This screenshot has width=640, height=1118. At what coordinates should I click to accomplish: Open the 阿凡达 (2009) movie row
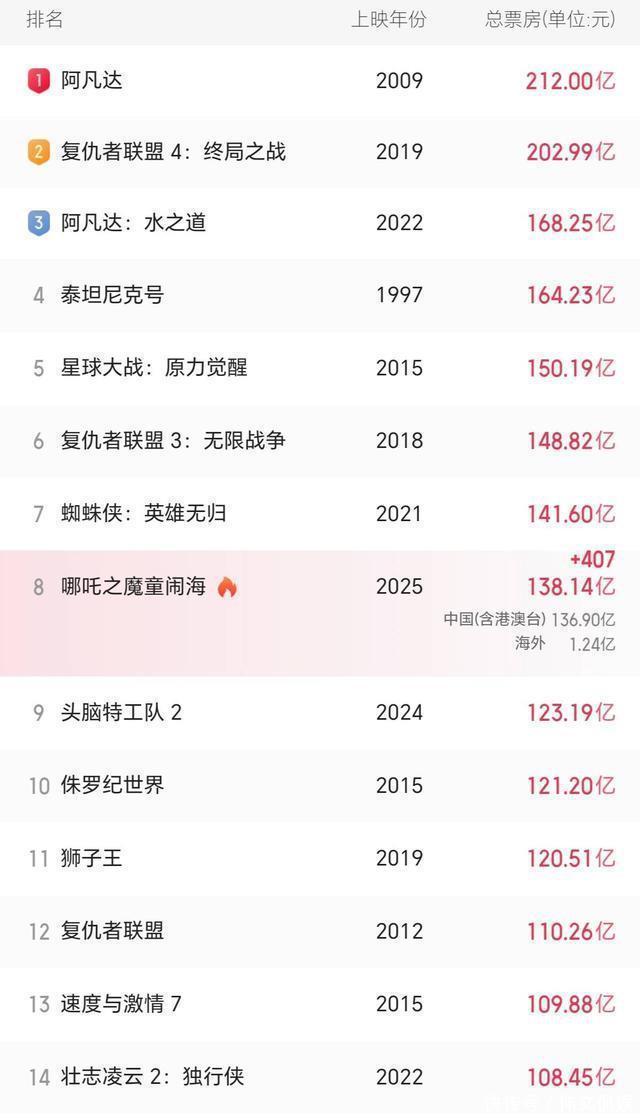92,81
